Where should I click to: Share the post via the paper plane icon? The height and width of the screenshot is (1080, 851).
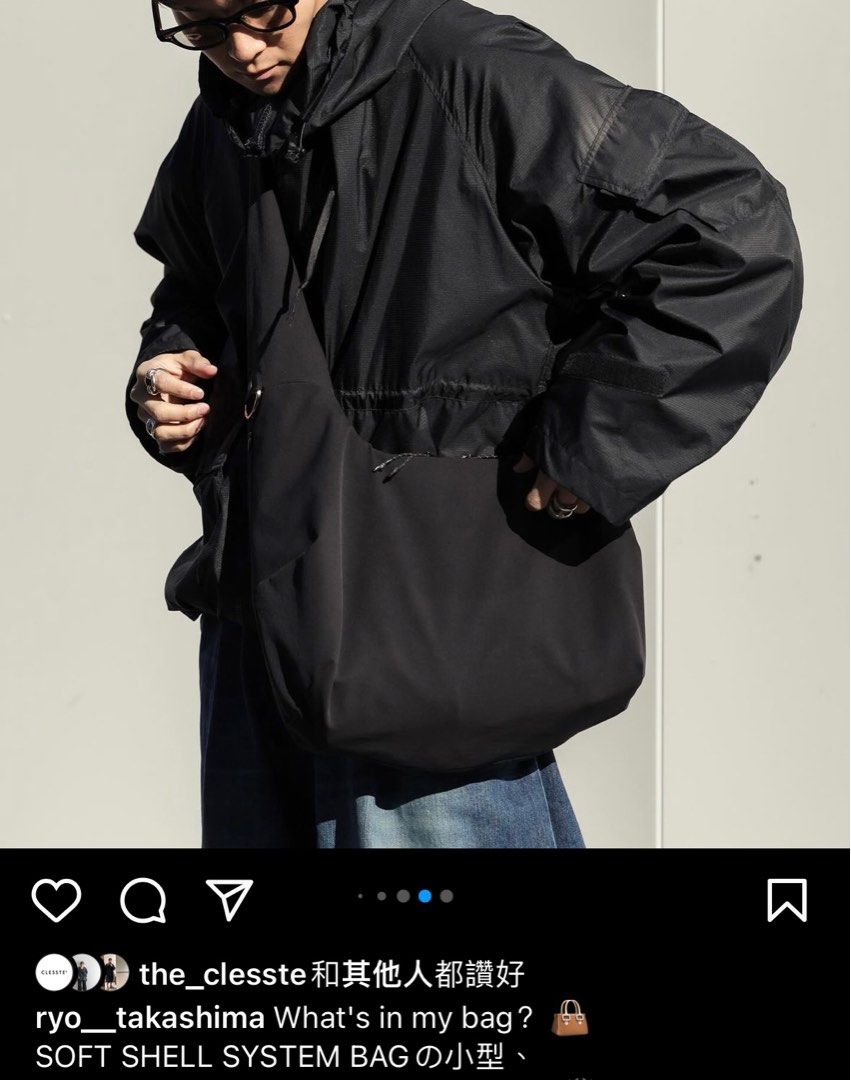click(x=228, y=900)
